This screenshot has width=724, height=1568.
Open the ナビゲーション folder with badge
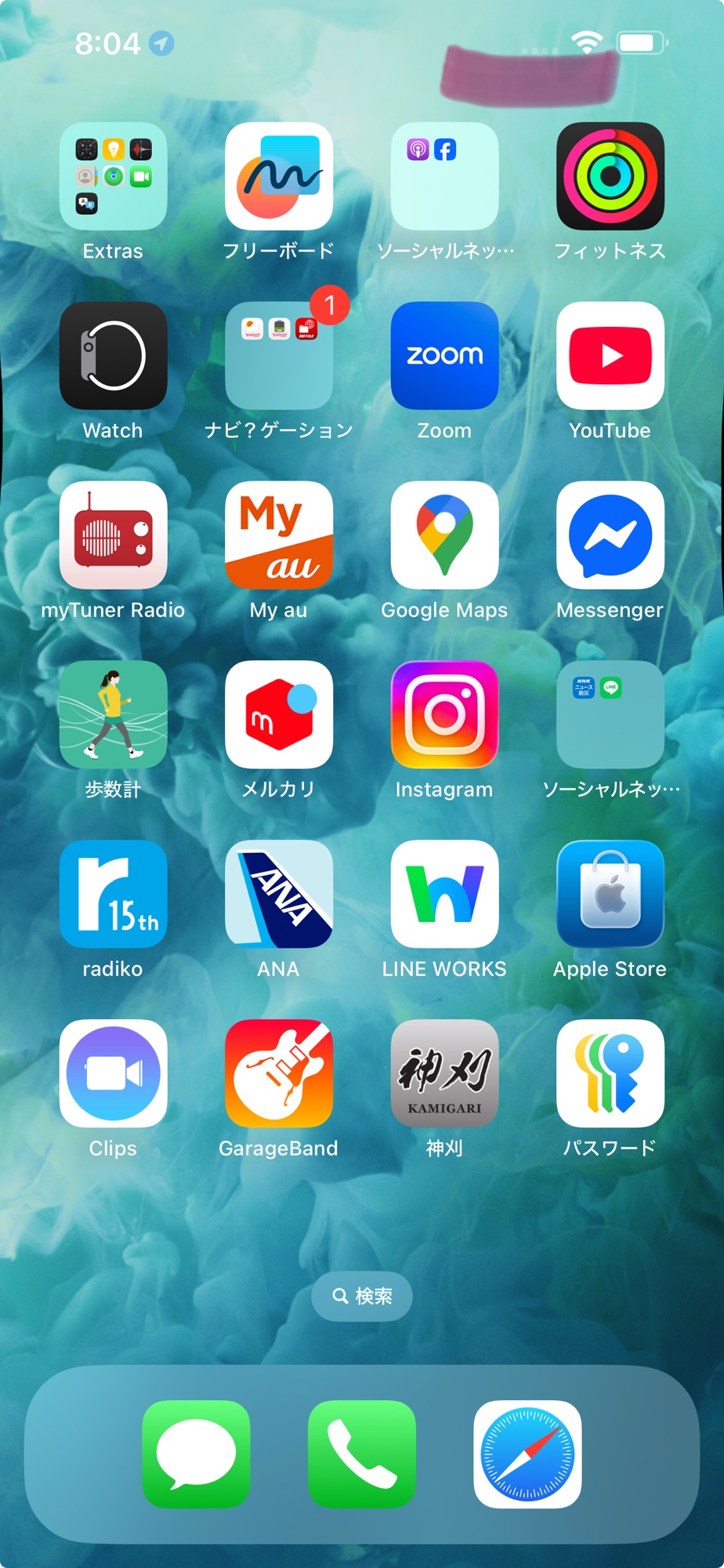(279, 356)
